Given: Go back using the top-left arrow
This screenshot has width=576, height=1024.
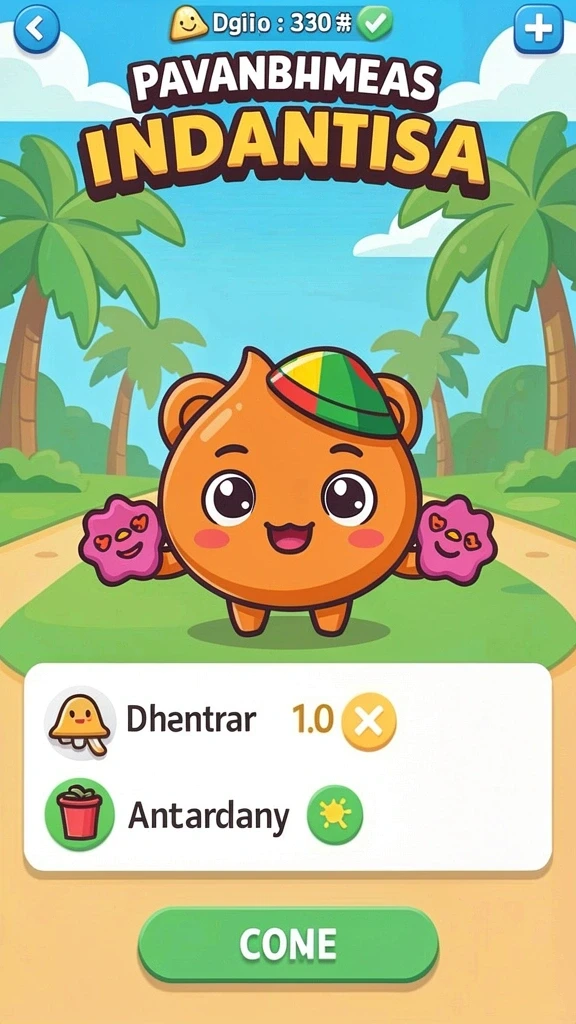Looking at the screenshot, I should tap(37, 28).
